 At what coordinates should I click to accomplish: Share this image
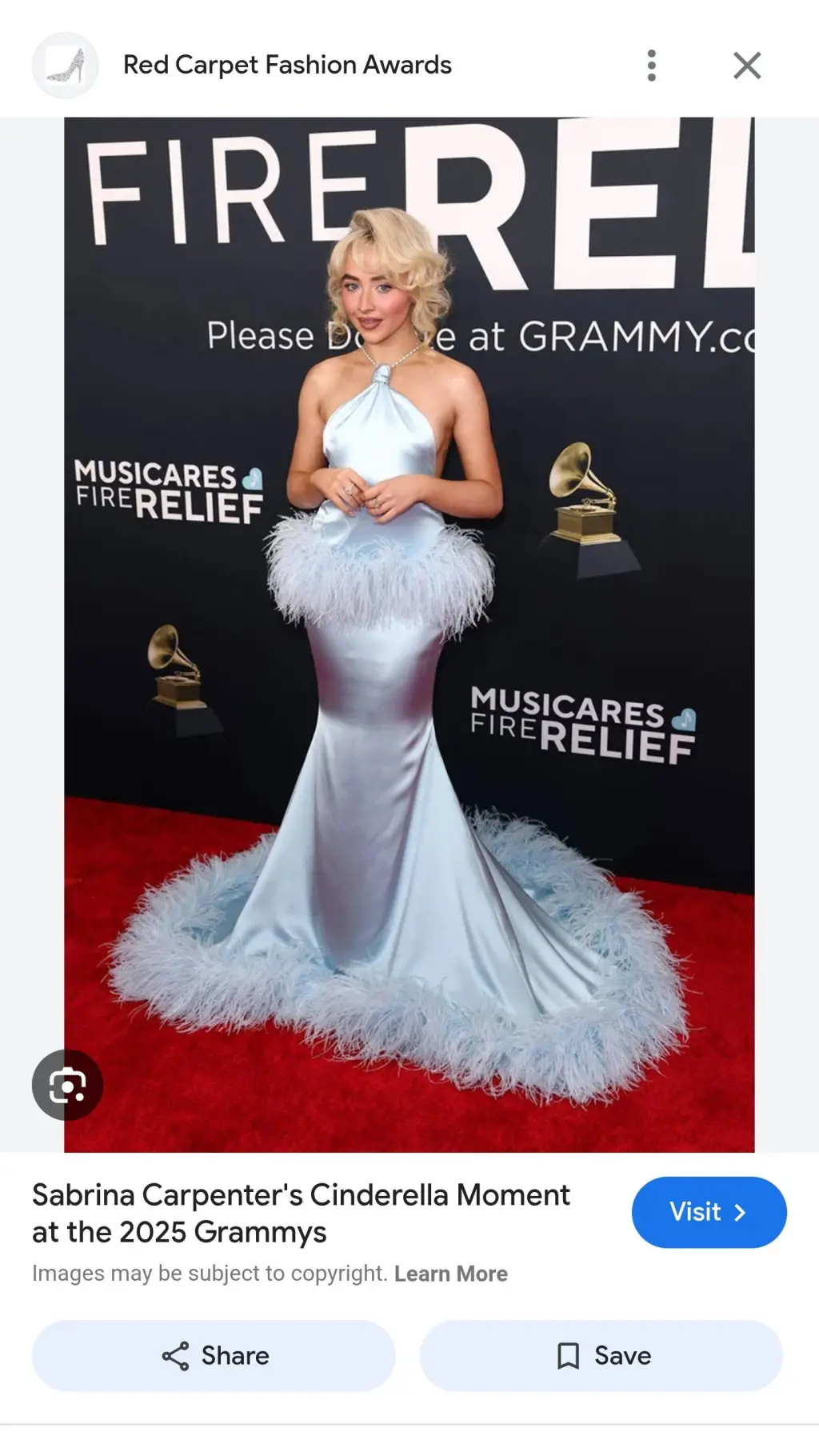(x=214, y=1356)
